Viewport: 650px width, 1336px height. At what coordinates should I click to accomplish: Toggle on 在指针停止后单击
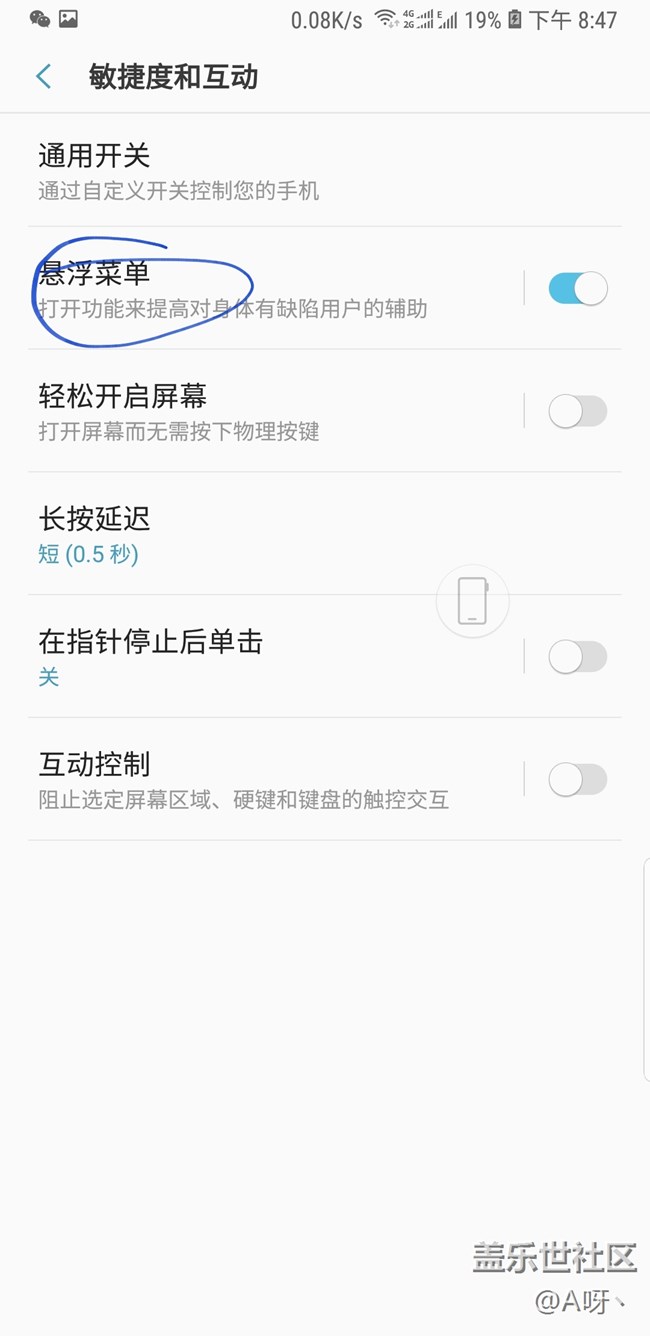coord(577,657)
